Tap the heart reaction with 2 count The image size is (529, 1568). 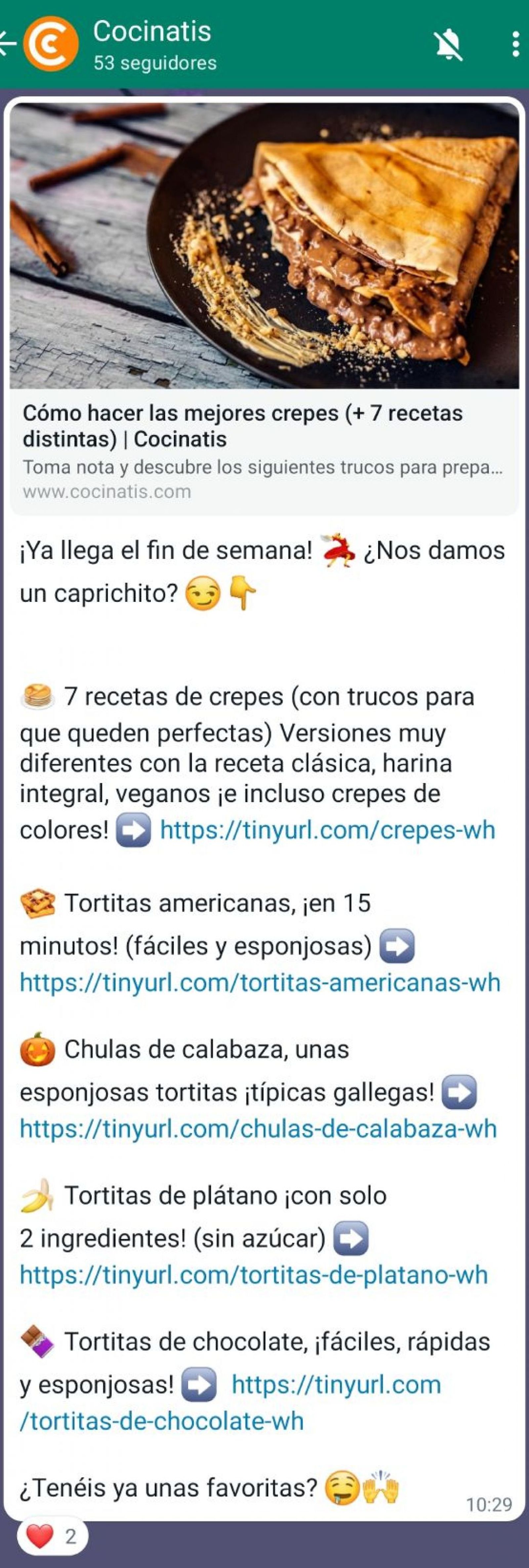tap(52, 1536)
